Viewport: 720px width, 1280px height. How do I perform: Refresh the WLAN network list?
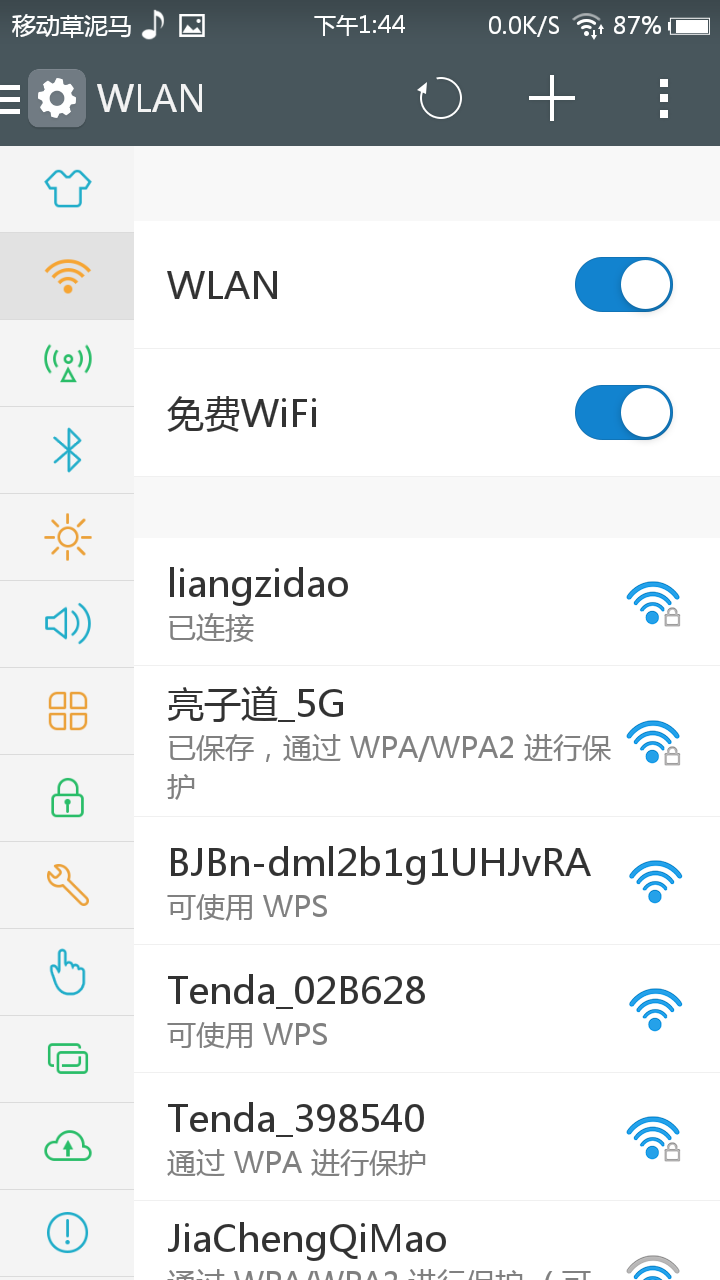pyautogui.click(x=440, y=99)
